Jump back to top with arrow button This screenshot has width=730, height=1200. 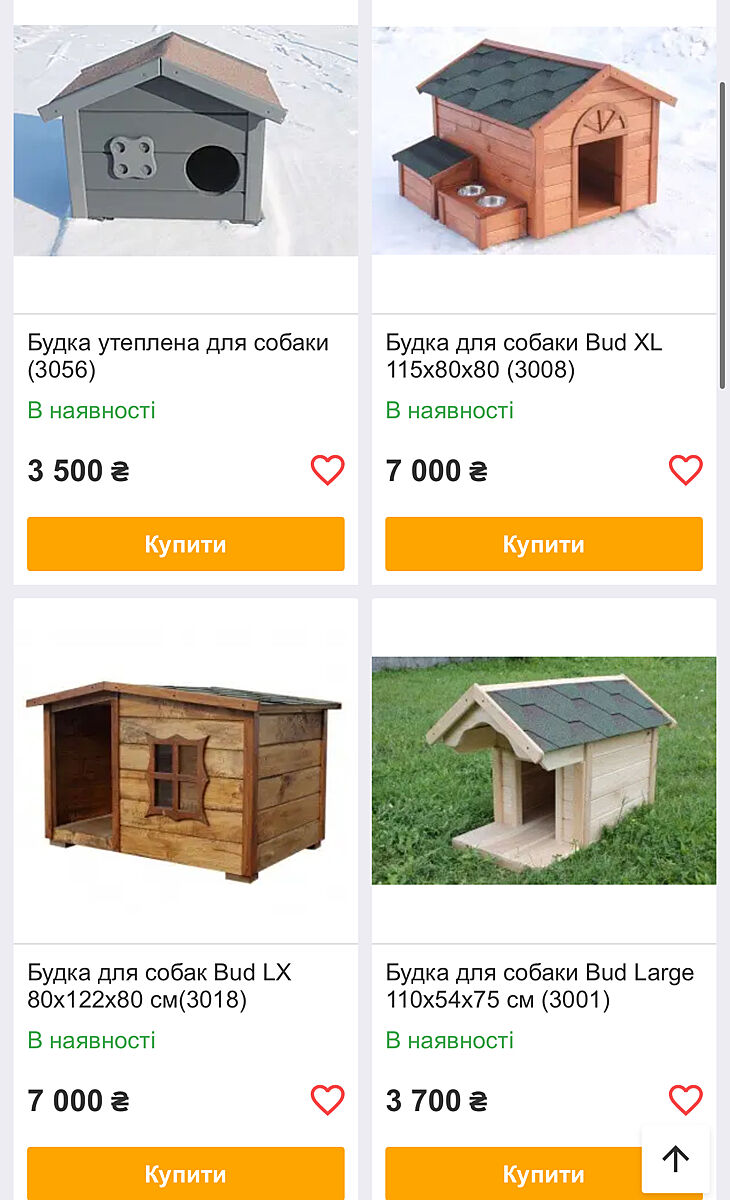pos(676,1159)
